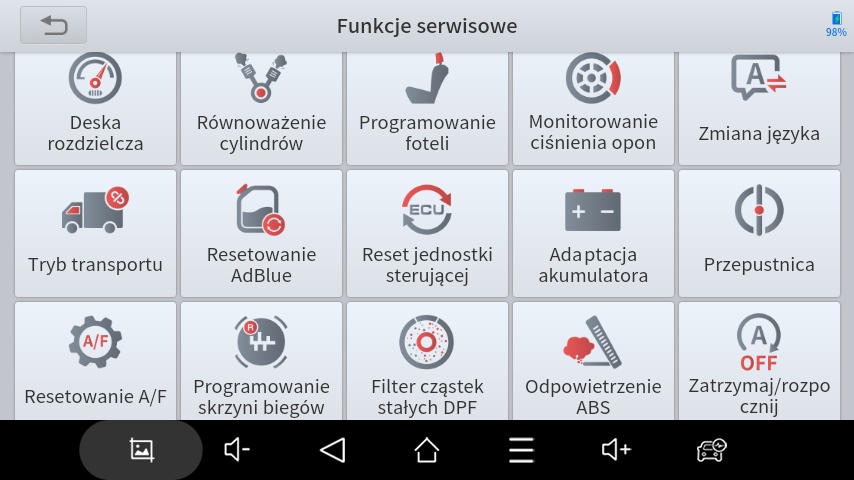Take a screenshot with the bottom bar icon
Screen dimensions: 854x480
point(141,450)
